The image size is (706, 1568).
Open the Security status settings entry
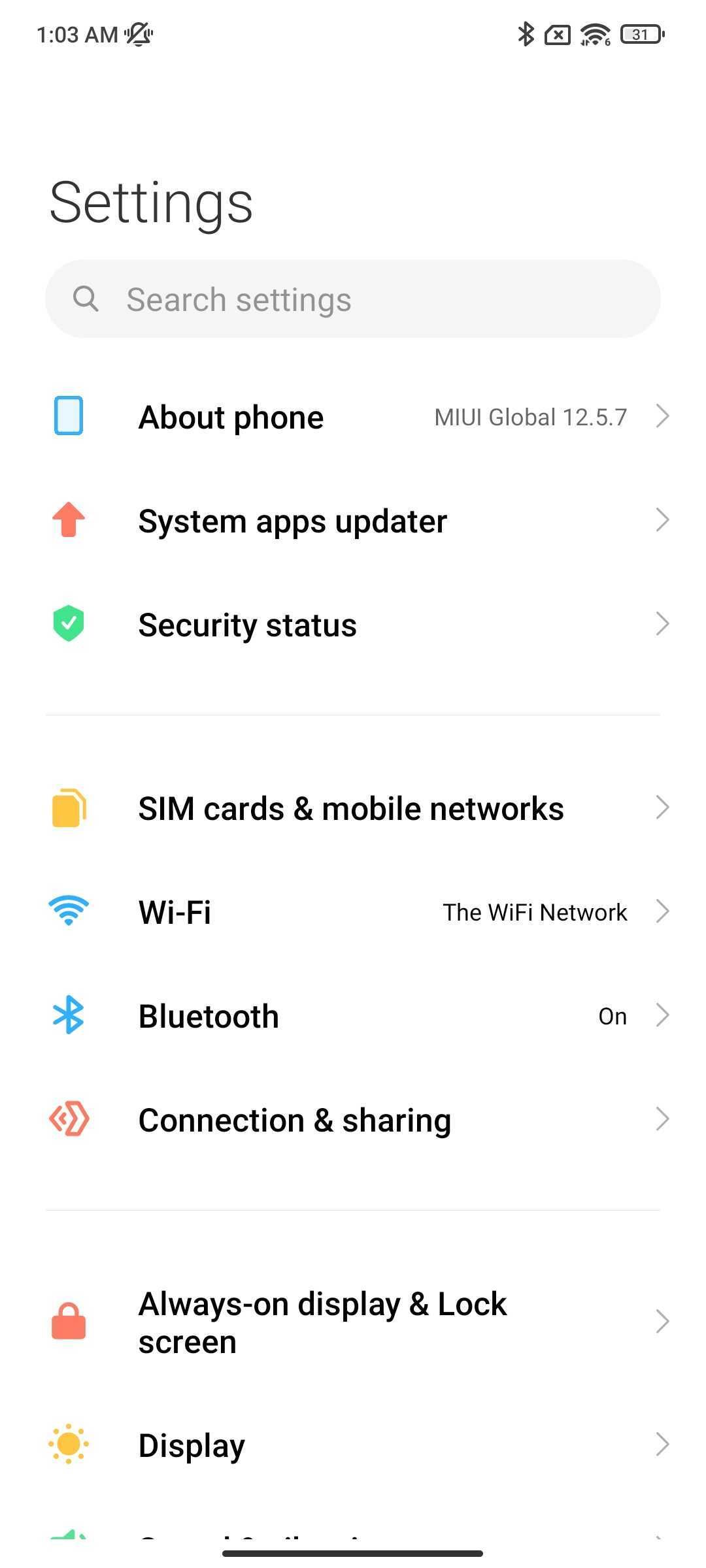[x=353, y=625]
